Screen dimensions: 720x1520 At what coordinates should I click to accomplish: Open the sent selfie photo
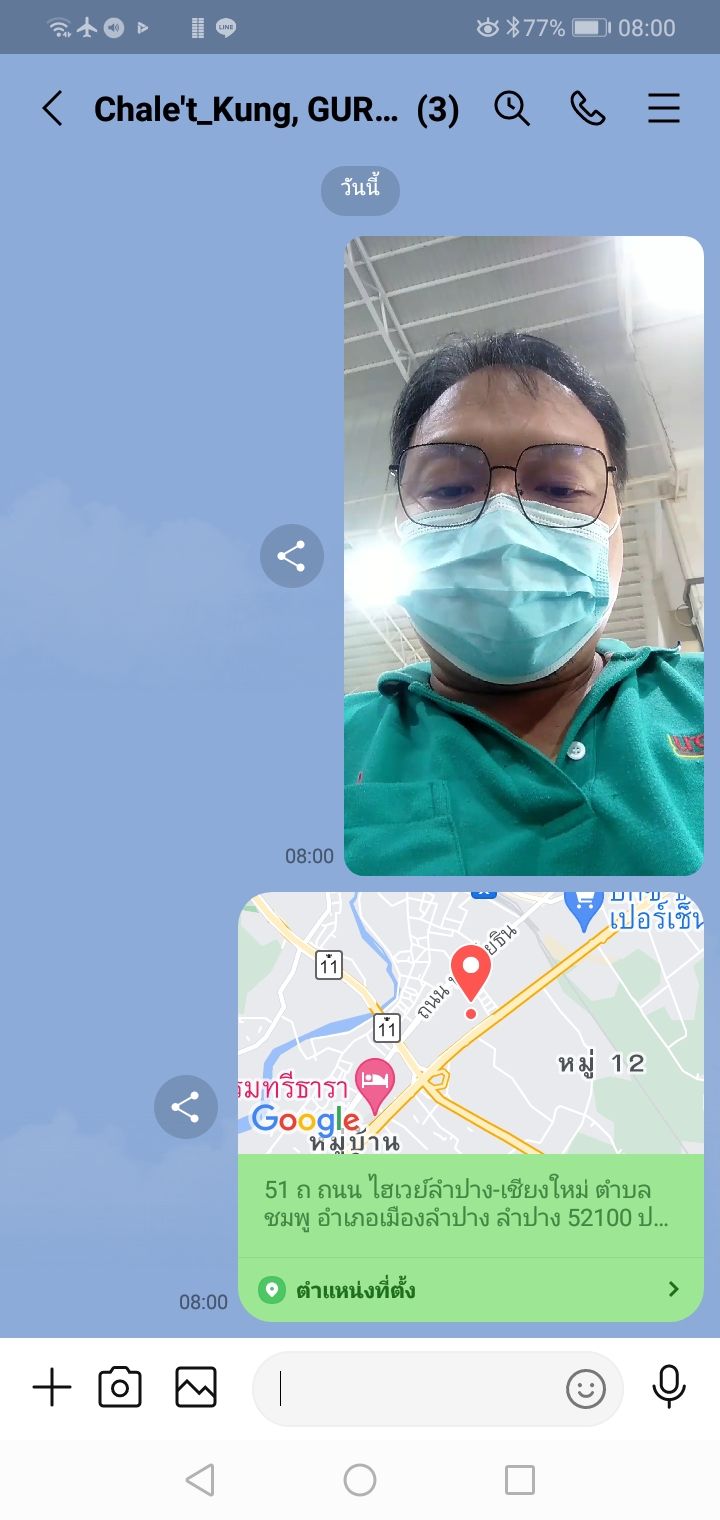(524, 556)
